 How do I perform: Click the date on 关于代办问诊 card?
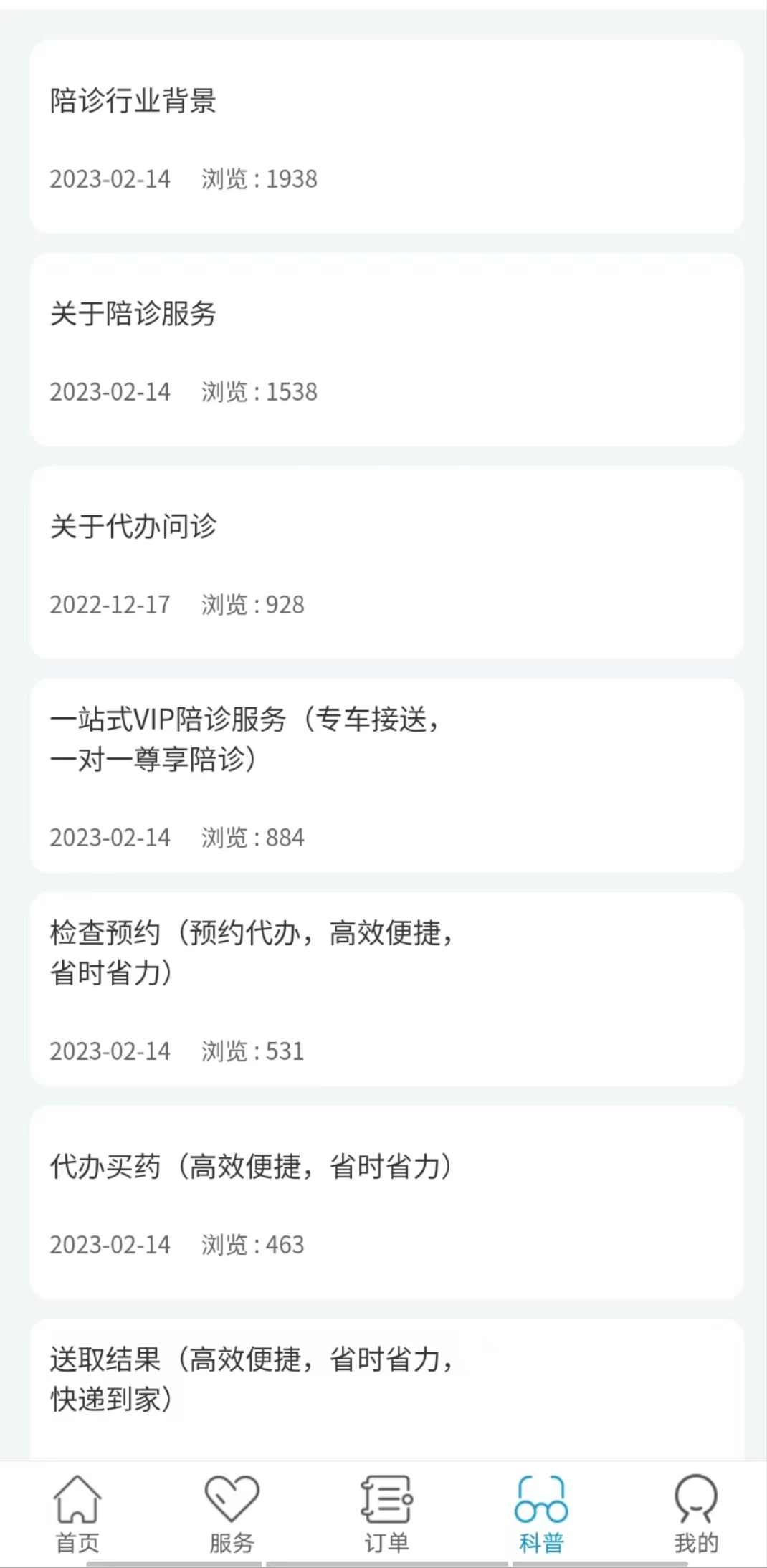coord(110,605)
